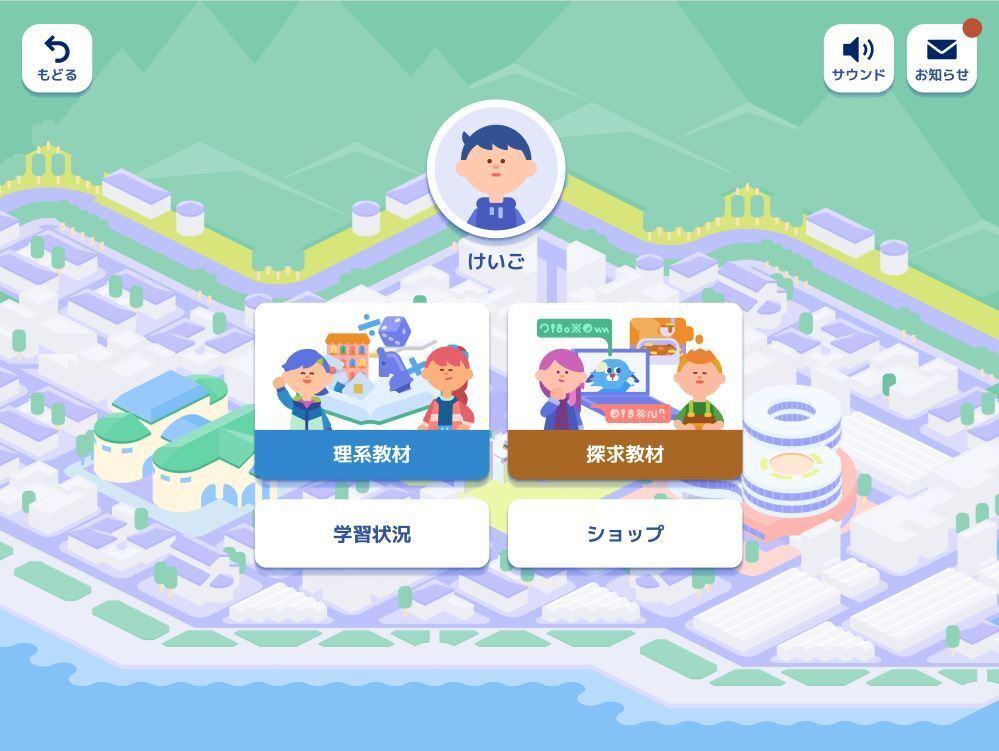Toggle the サウンド sound button
Viewport: 999px width, 751px height.
coord(858,58)
